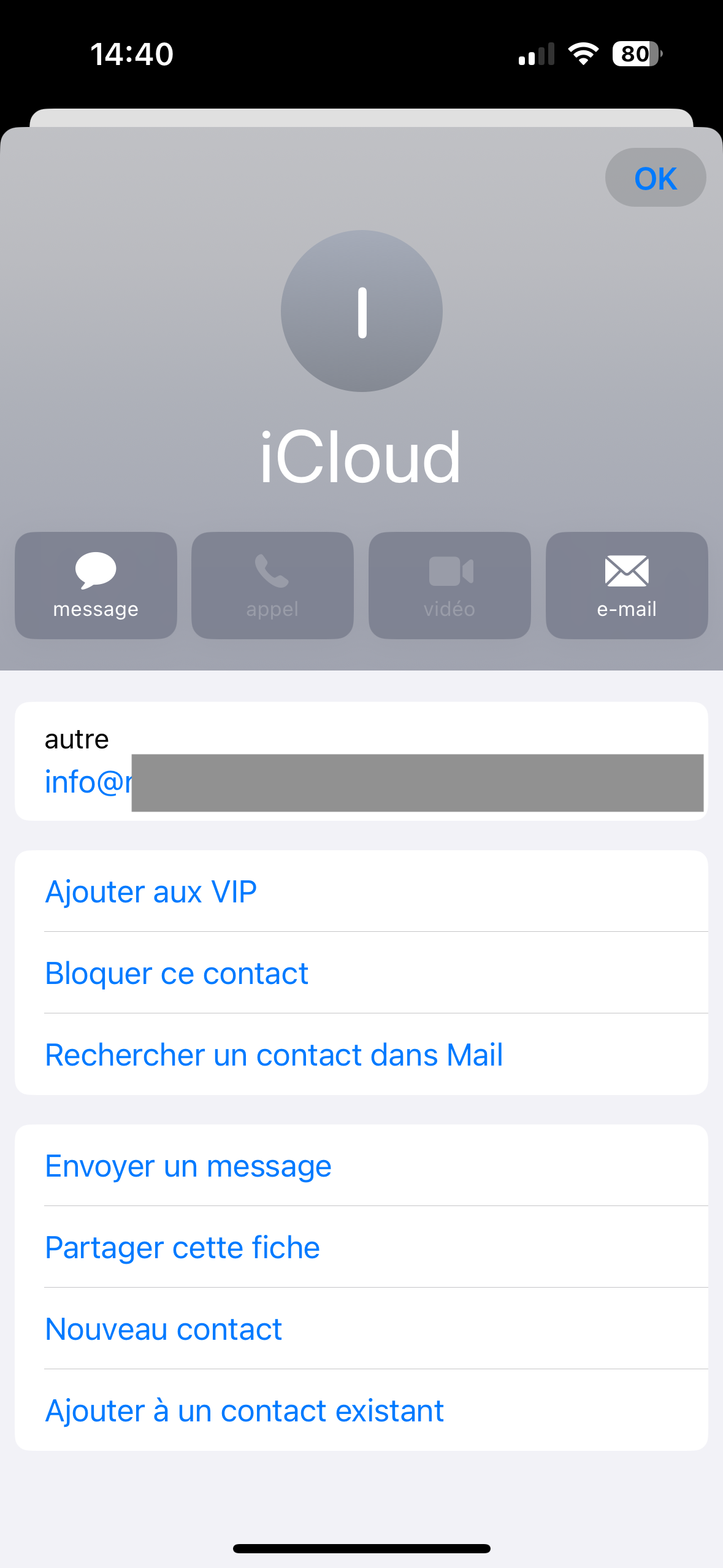This screenshot has width=723, height=1568.
Task: Choose Bloquer ce contact
Action: click(177, 973)
